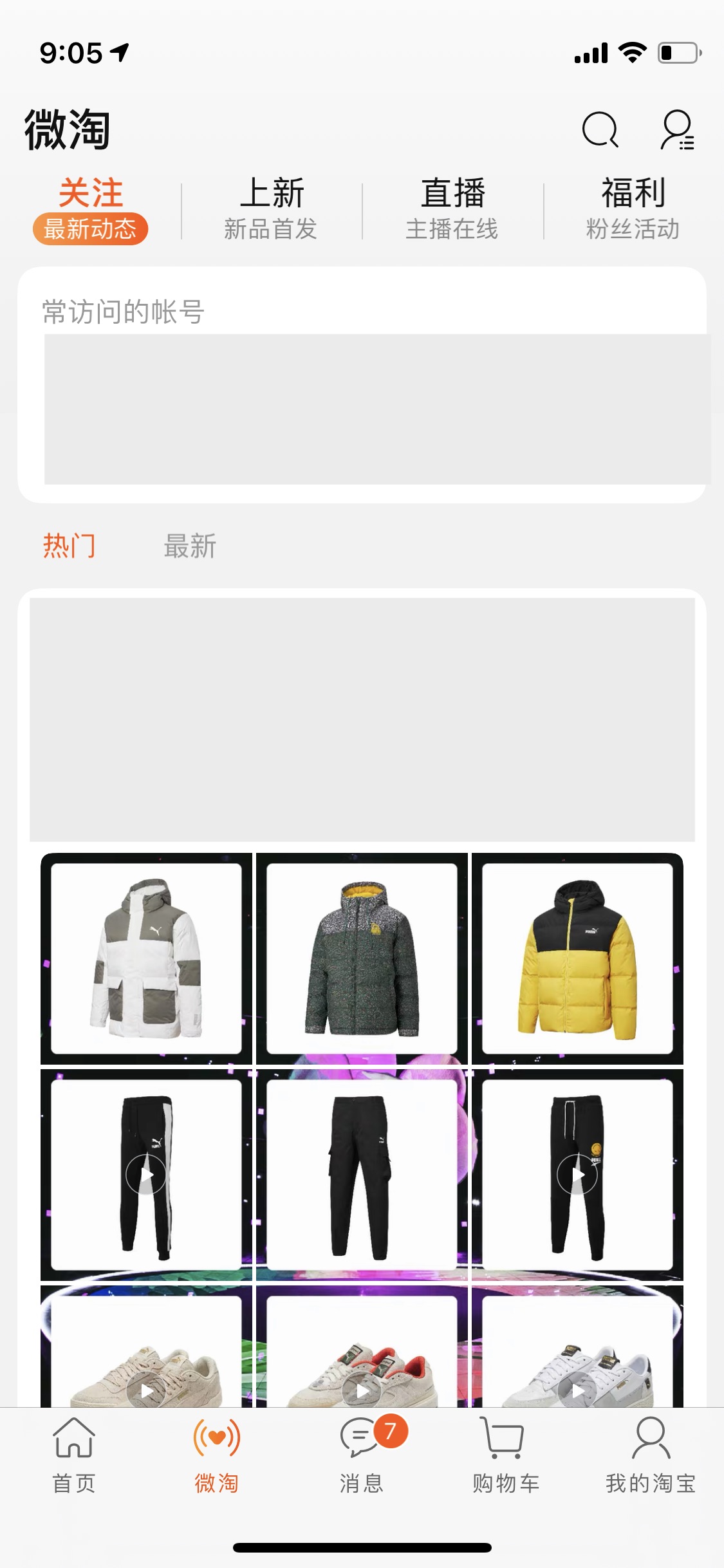Switch to the 上新 tab
The width and height of the screenshot is (724, 1568).
click(271, 209)
